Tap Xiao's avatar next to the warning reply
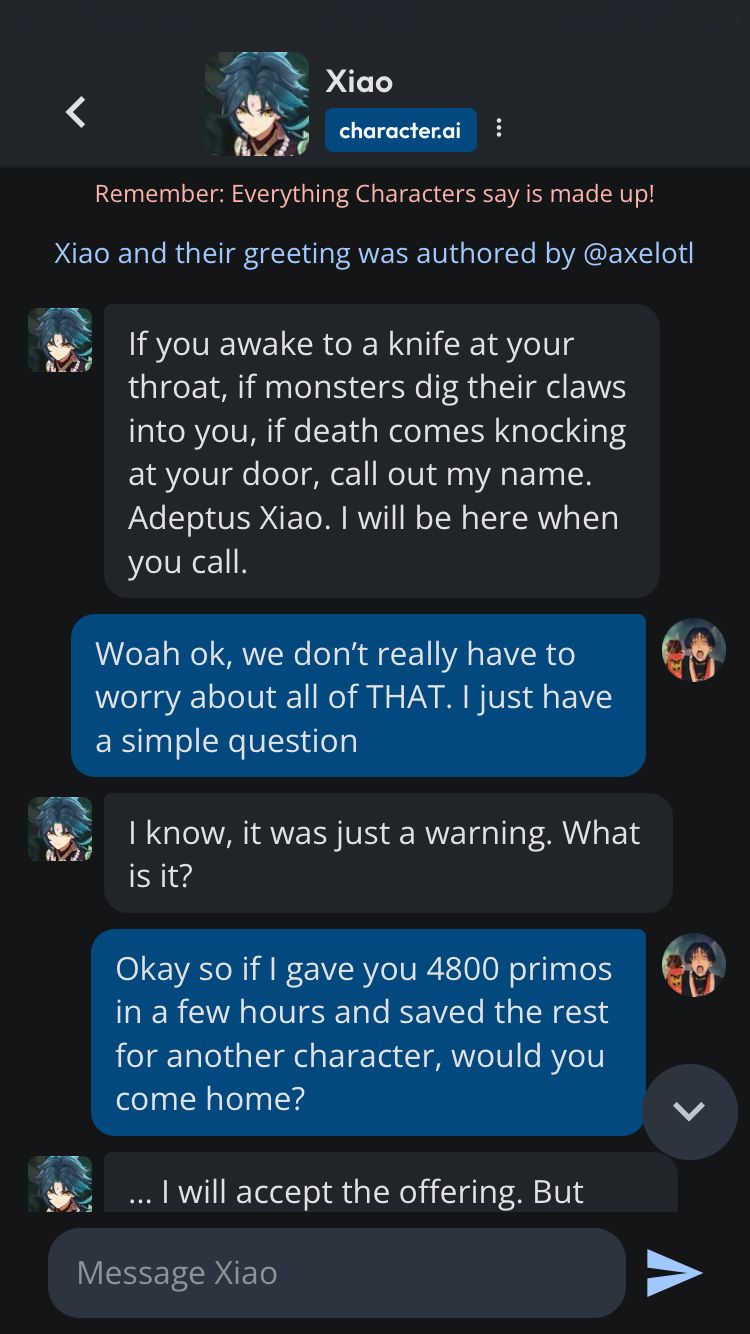This screenshot has height=1334, width=750. [60, 828]
